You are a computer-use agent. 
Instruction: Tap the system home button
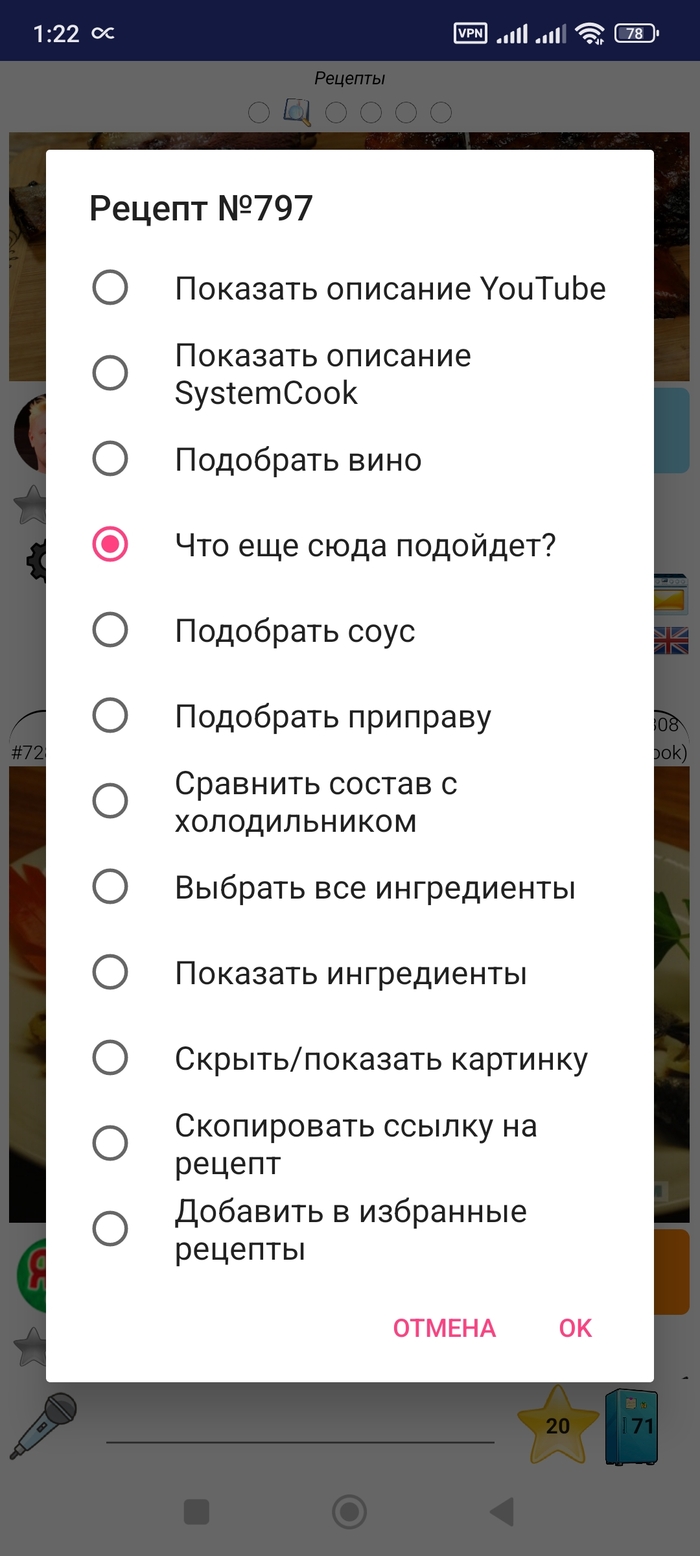click(x=349, y=1511)
